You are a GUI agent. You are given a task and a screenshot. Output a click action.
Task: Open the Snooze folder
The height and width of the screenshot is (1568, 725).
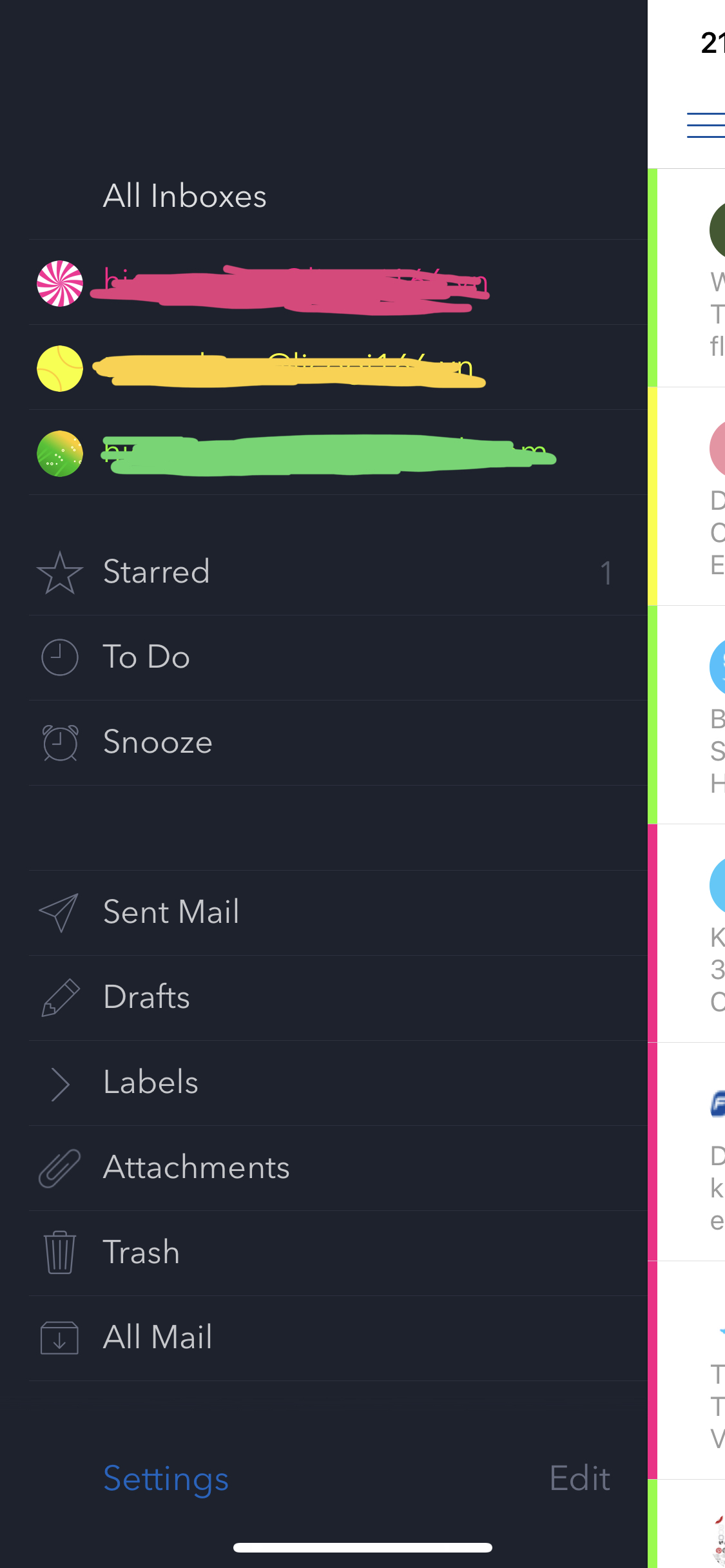(x=158, y=742)
